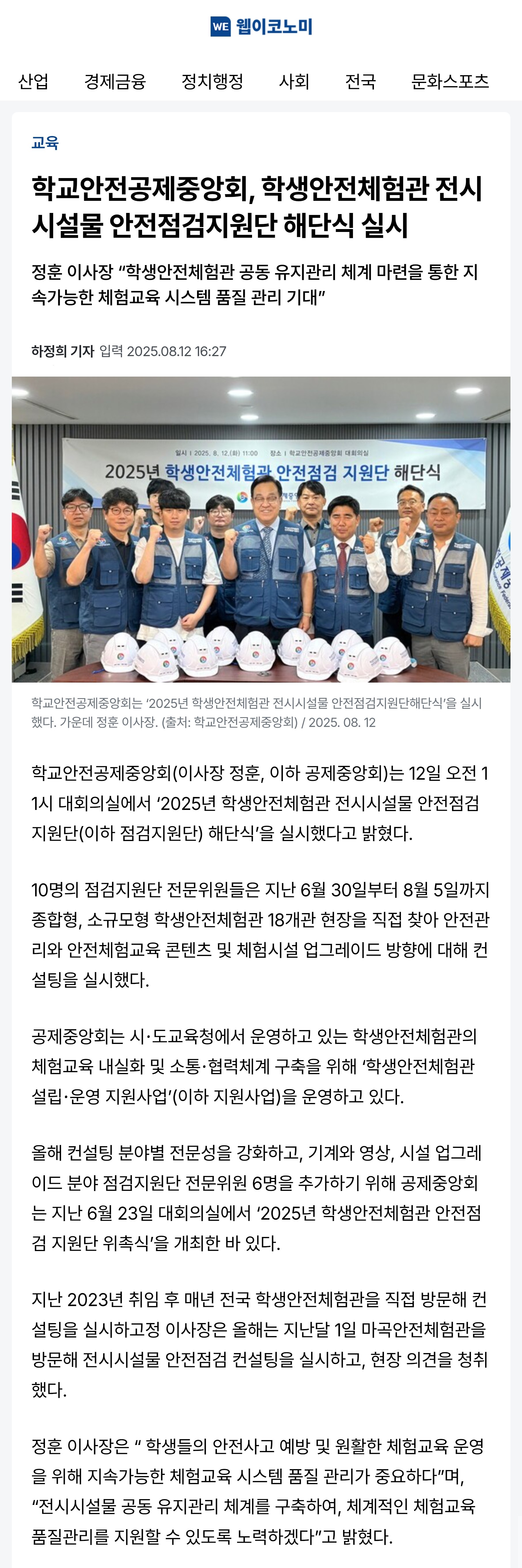The width and height of the screenshot is (522, 1568).
Task: Go to the 정치행정 section
Action: [212, 82]
